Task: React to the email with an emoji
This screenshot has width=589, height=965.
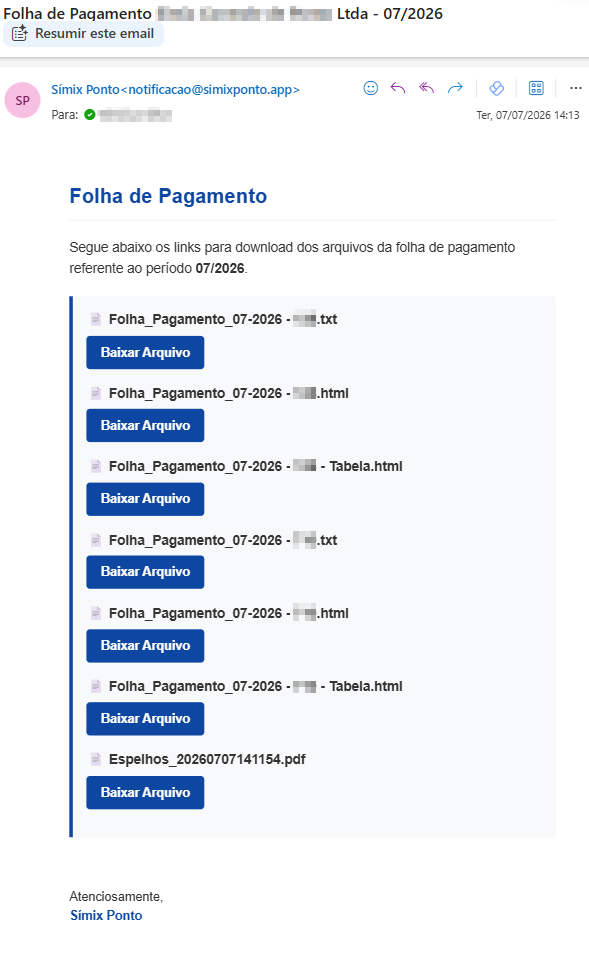Action: tap(371, 88)
